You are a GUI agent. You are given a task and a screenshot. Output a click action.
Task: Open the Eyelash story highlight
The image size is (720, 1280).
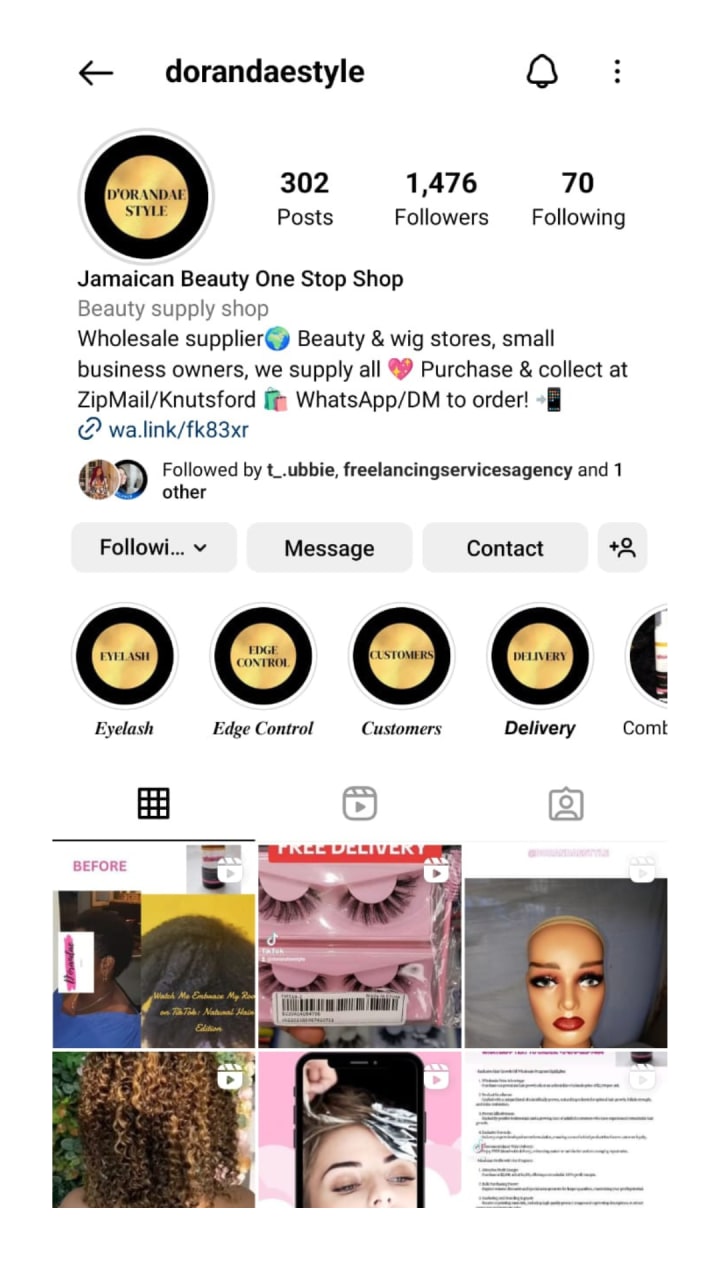click(x=125, y=656)
